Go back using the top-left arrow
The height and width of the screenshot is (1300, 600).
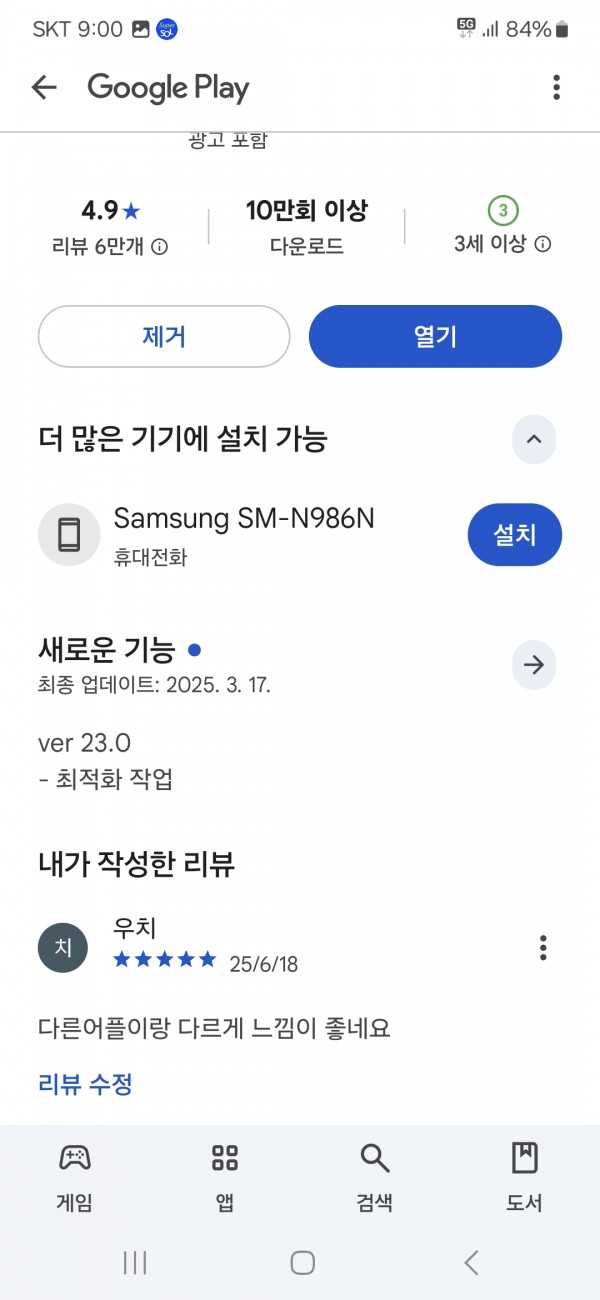44,88
